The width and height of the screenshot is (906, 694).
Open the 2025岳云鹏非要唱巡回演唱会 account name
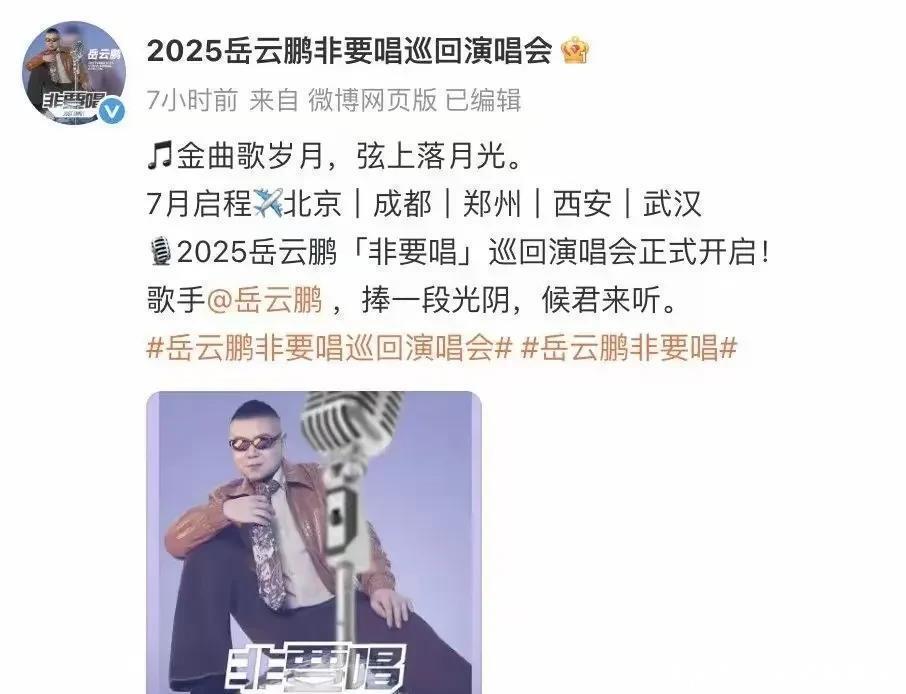pos(349,50)
